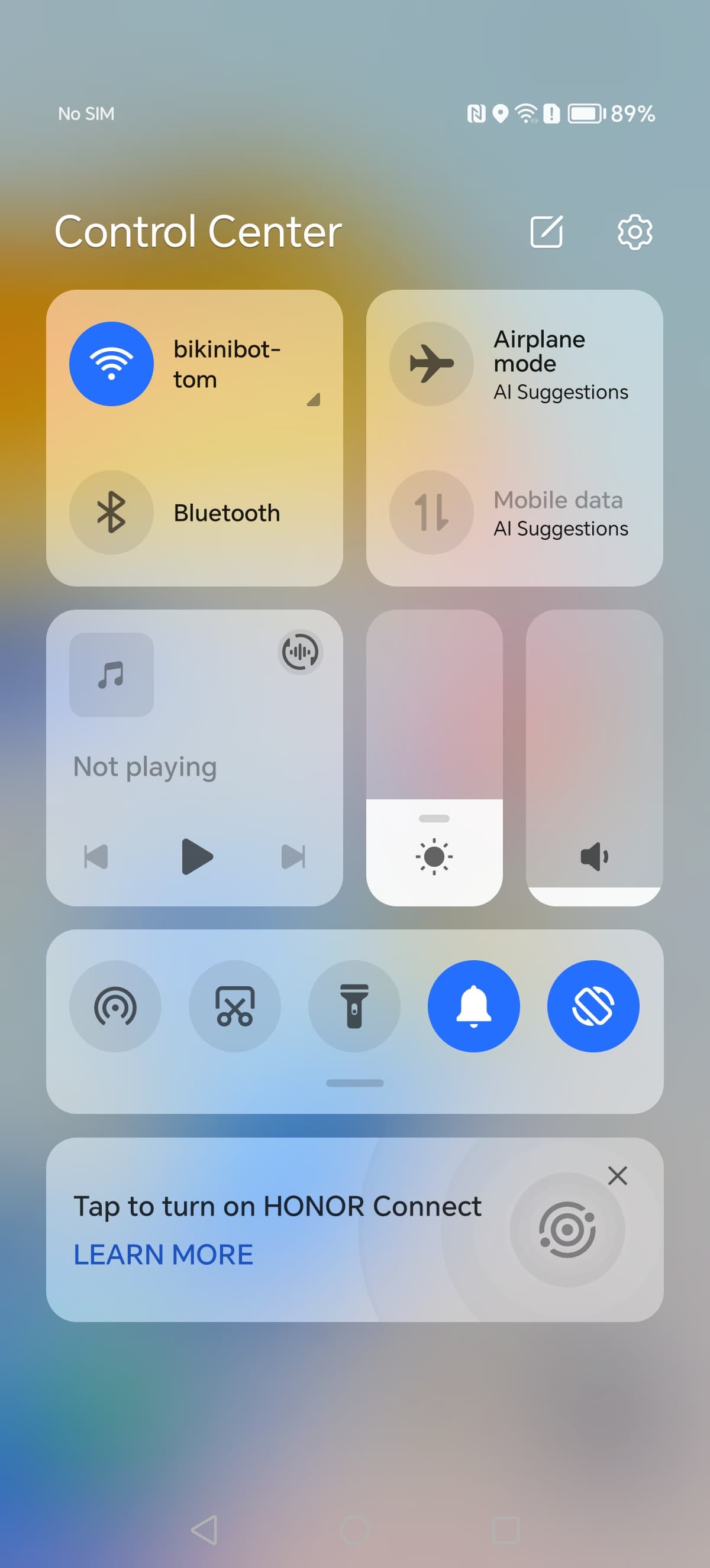Turn off the Wi-Fi toggle

111,364
